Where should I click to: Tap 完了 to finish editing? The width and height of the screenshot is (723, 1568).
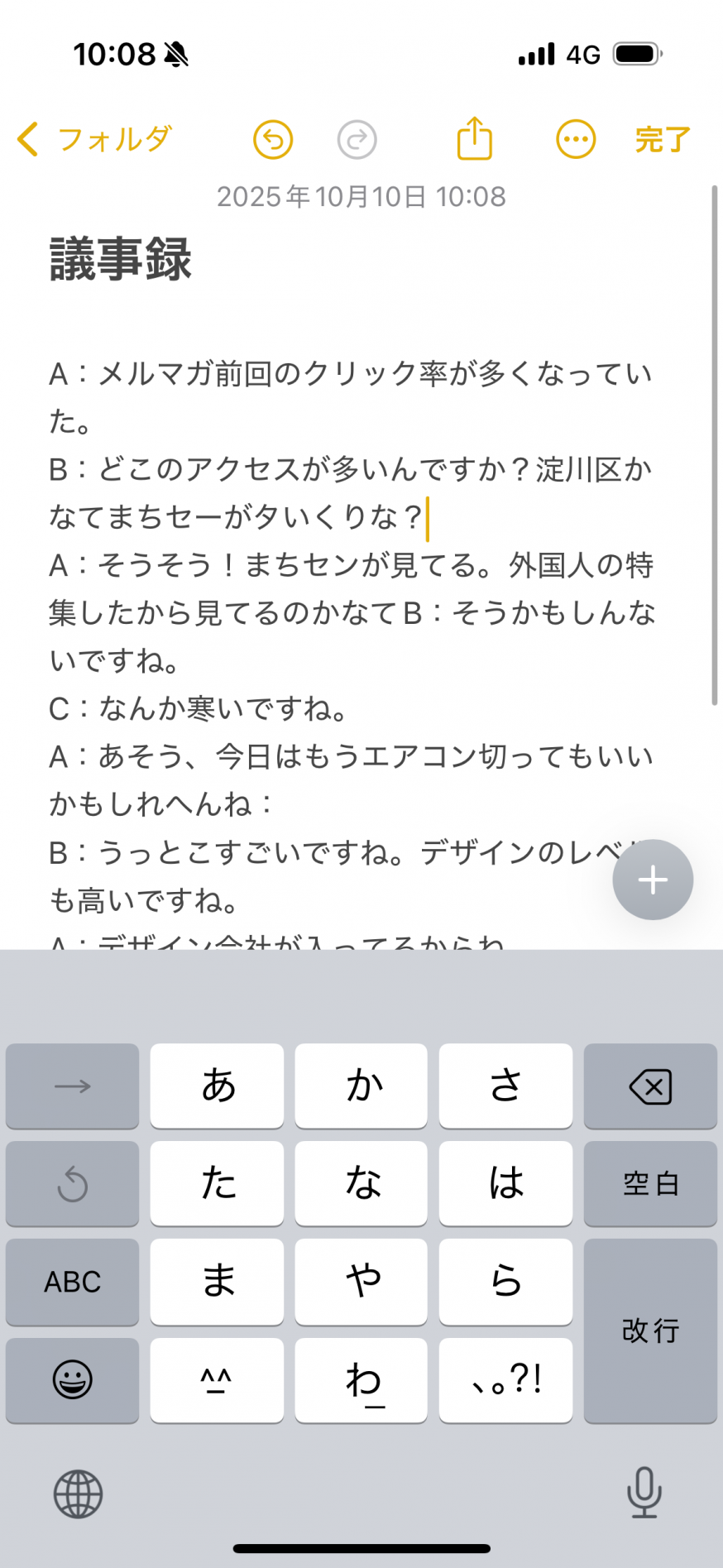coord(662,139)
